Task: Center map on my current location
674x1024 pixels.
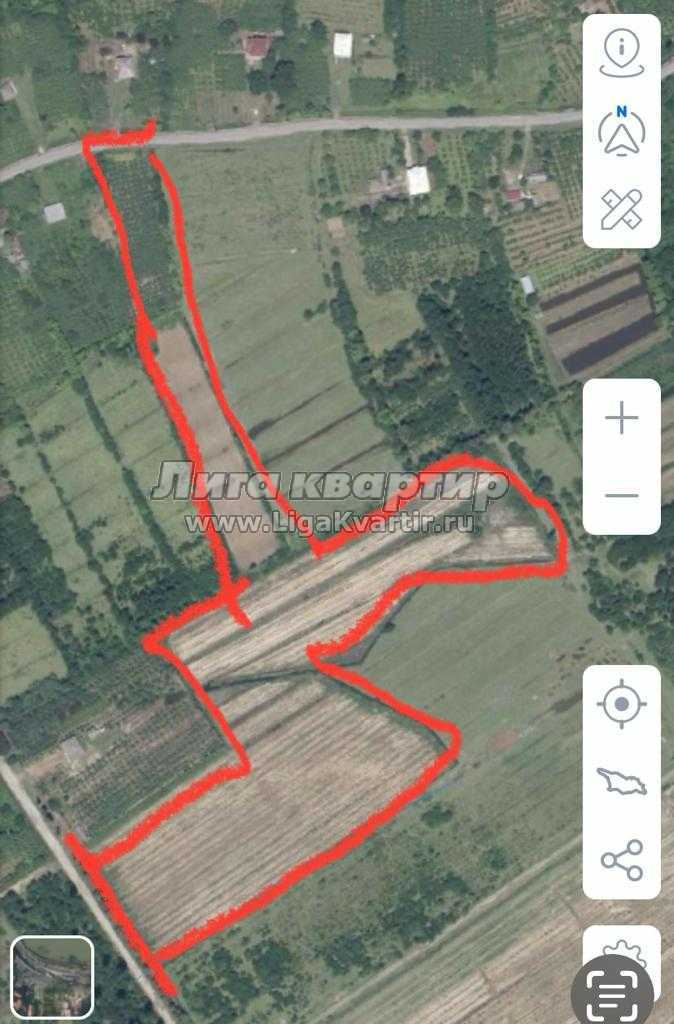Action: click(622, 704)
